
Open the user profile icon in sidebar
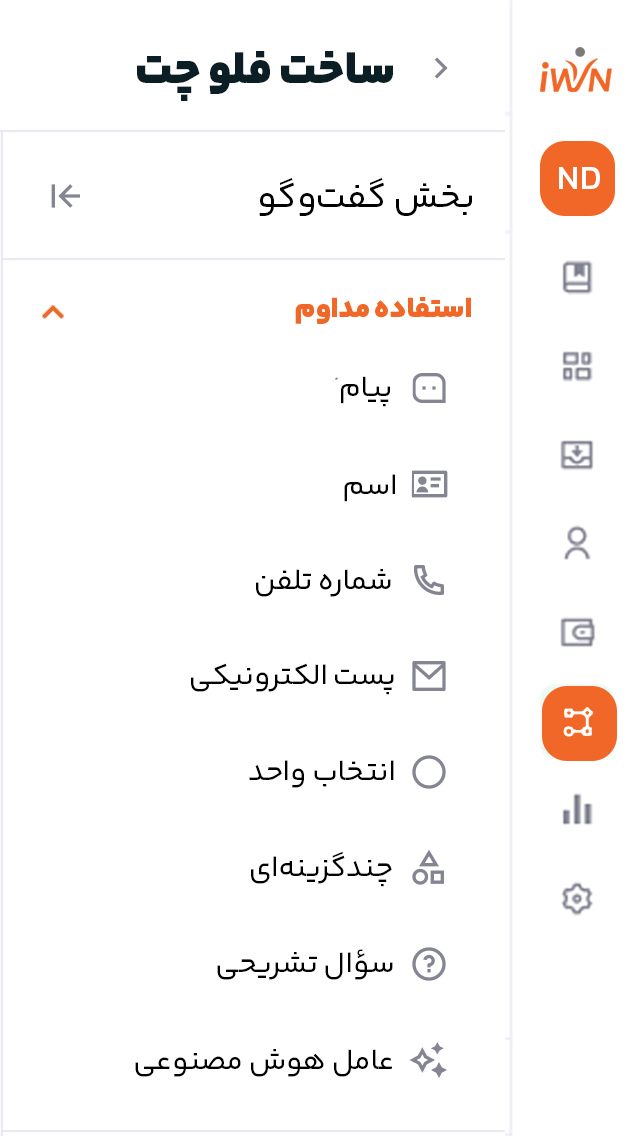click(577, 543)
